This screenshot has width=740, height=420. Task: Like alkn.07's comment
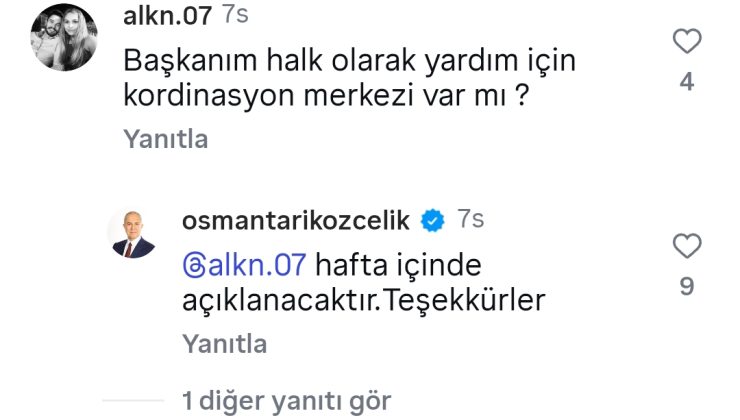tap(686, 42)
